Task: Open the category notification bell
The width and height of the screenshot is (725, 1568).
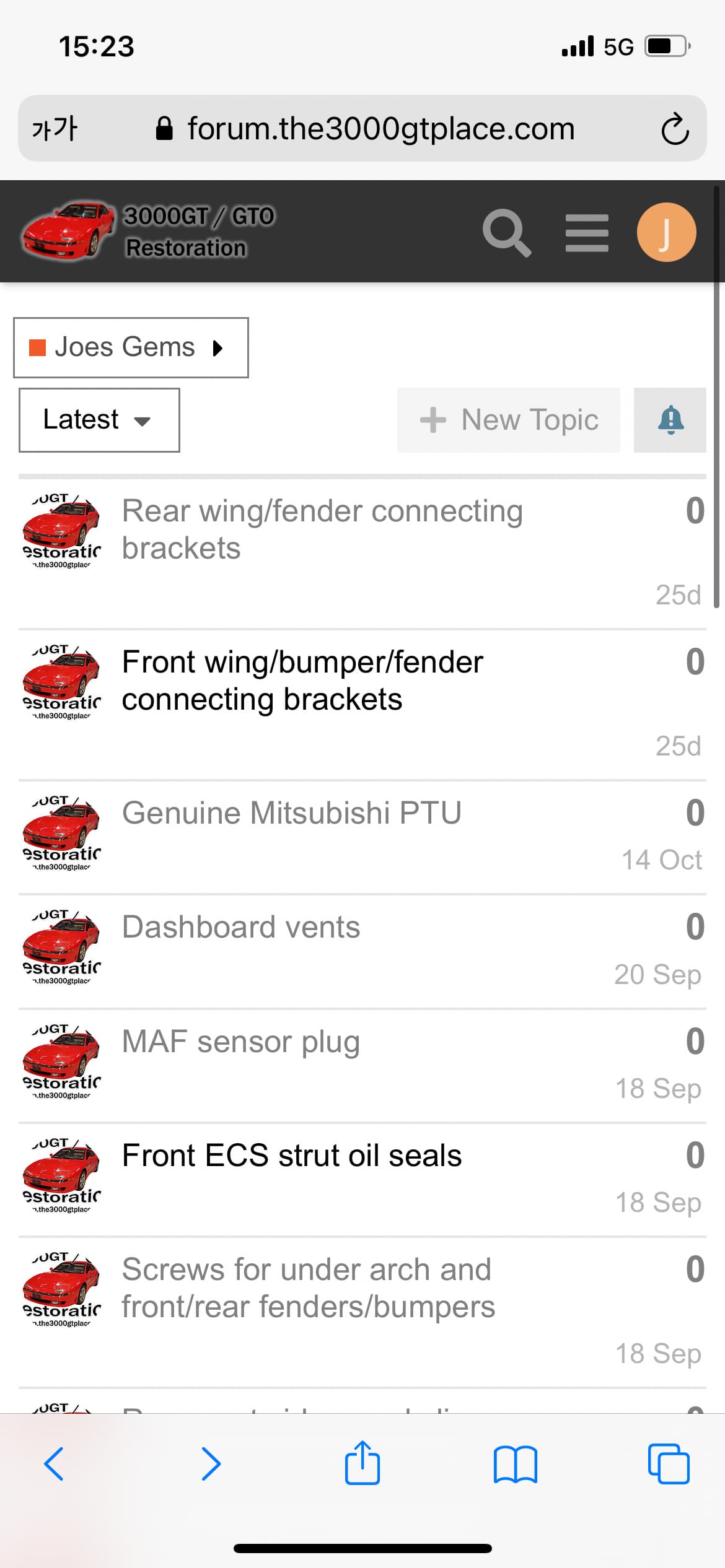Action: point(670,420)
